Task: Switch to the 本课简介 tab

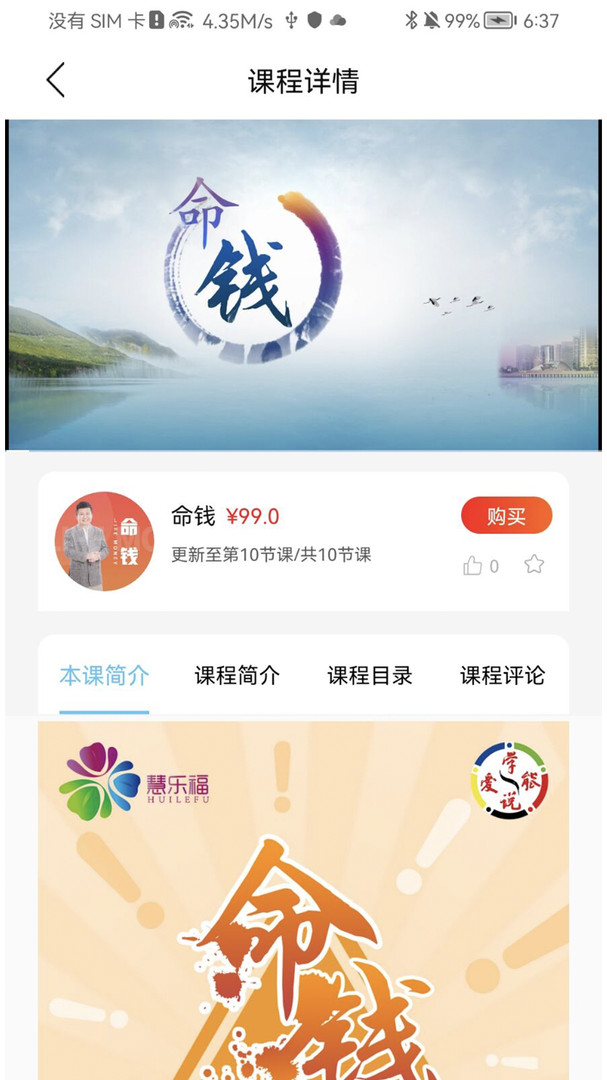Action: pyautogui.click(x=104, y=676)
